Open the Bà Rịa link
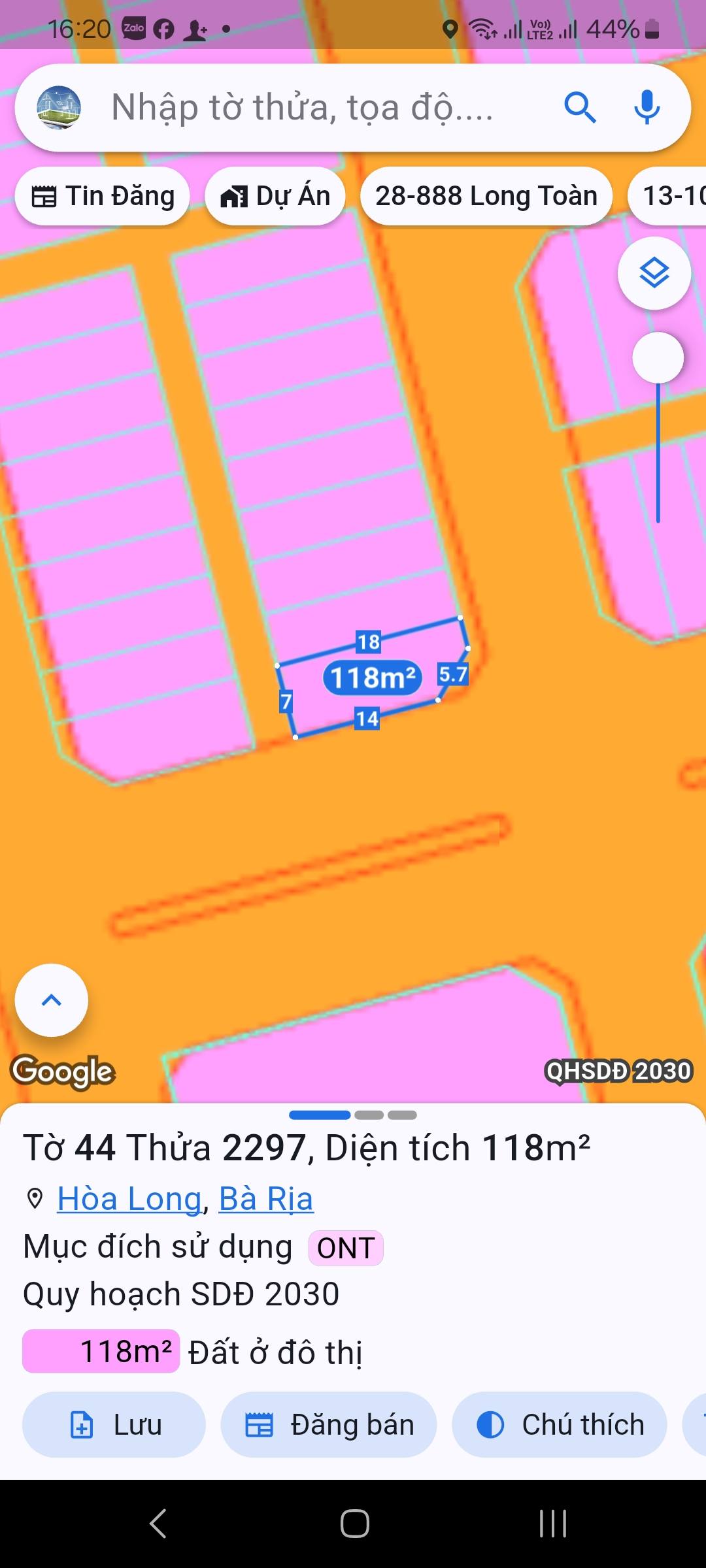Image resolution: width=706 pixels, height=1568 pixels. click(265, 1199)
